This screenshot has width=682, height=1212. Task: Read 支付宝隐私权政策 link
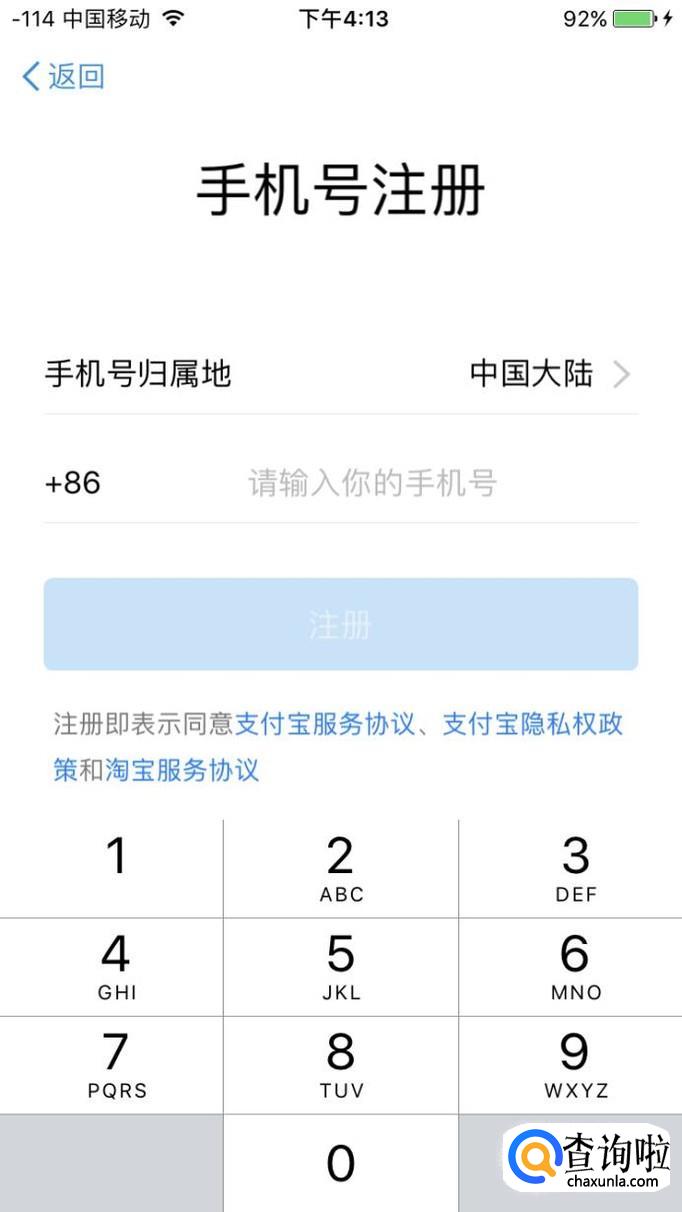click(x=532, y=724)
